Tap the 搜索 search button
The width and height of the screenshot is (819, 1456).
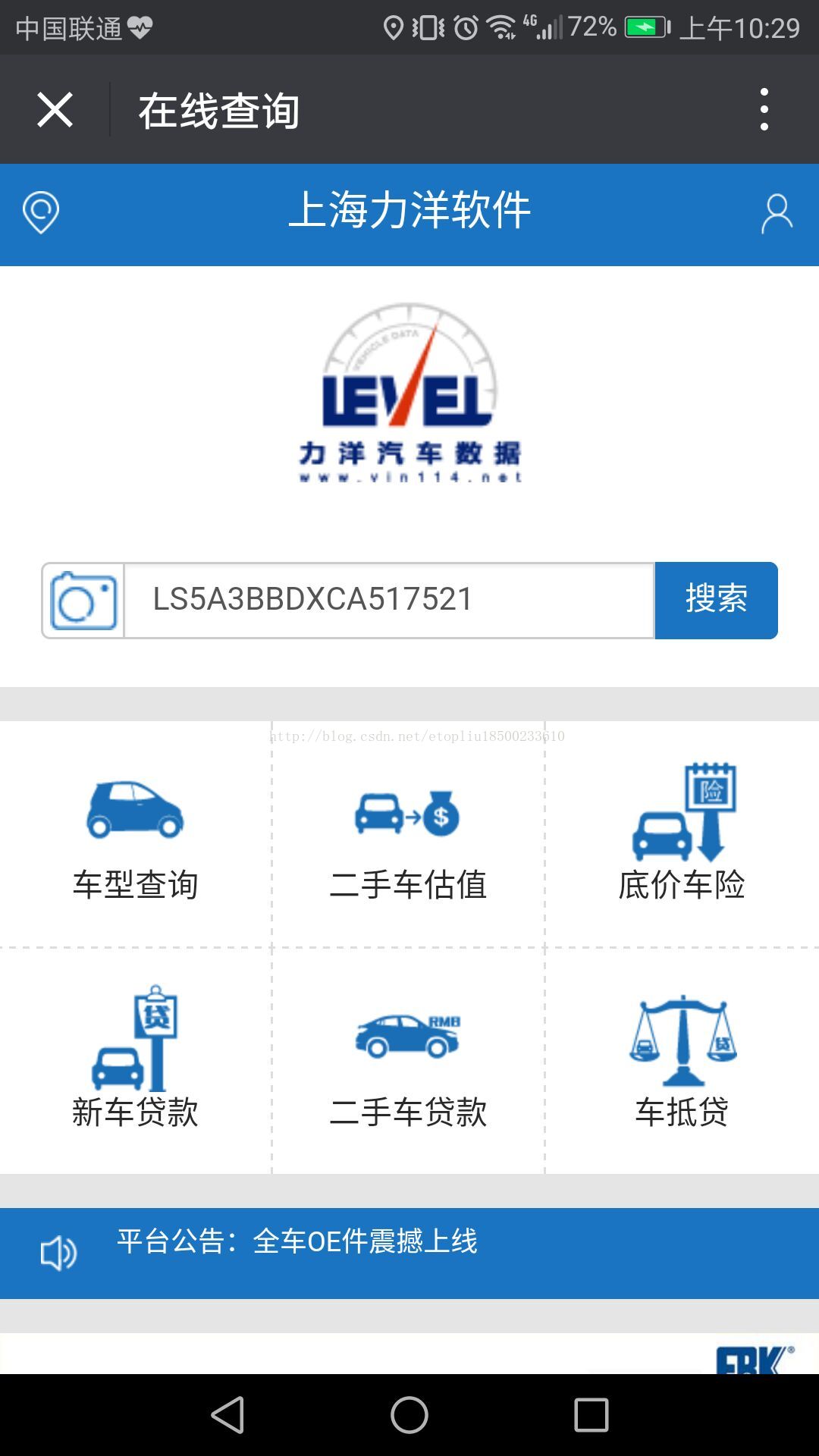pos(717,601)
